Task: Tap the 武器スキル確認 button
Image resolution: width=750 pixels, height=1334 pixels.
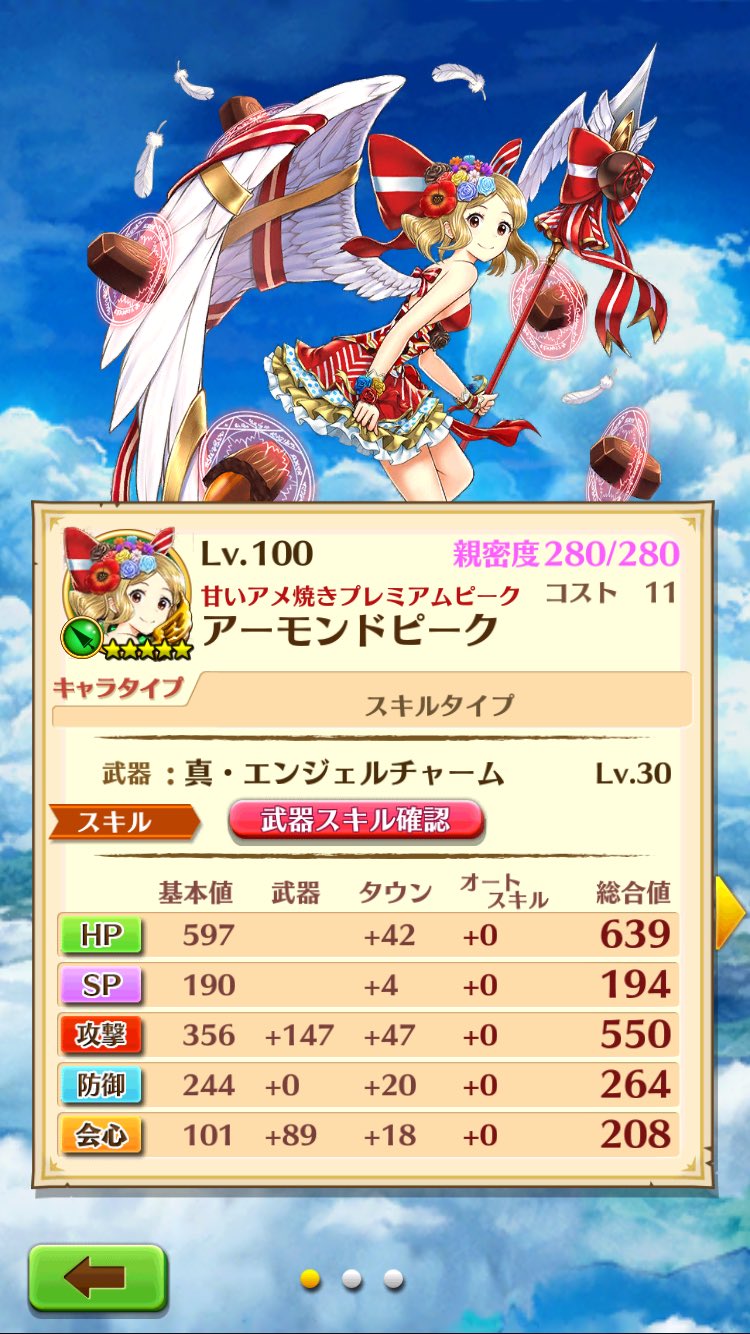Action: (x=356, y=821)
